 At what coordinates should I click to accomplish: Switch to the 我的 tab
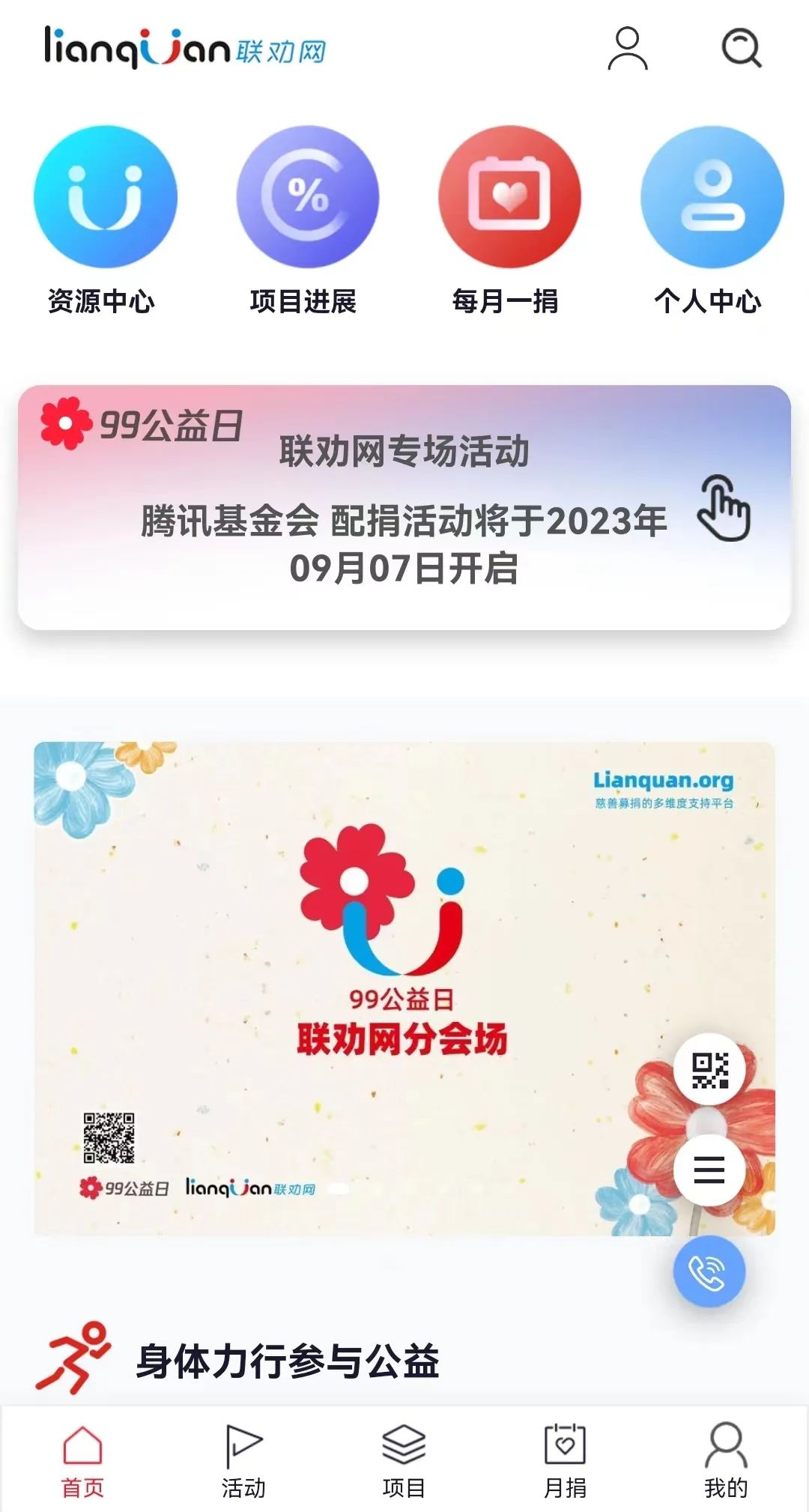point(726,1460)
